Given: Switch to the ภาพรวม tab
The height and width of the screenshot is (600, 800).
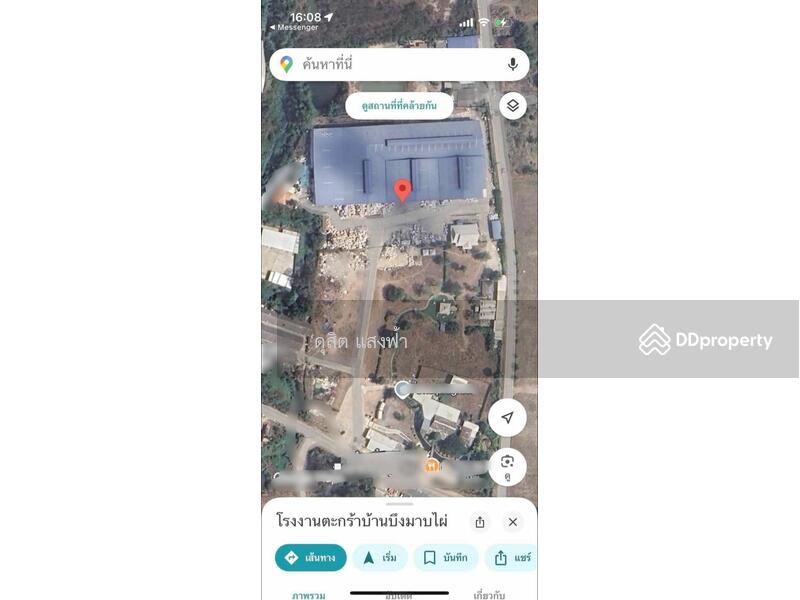Looking at the screenshot, I should click(x=308, y=595).
